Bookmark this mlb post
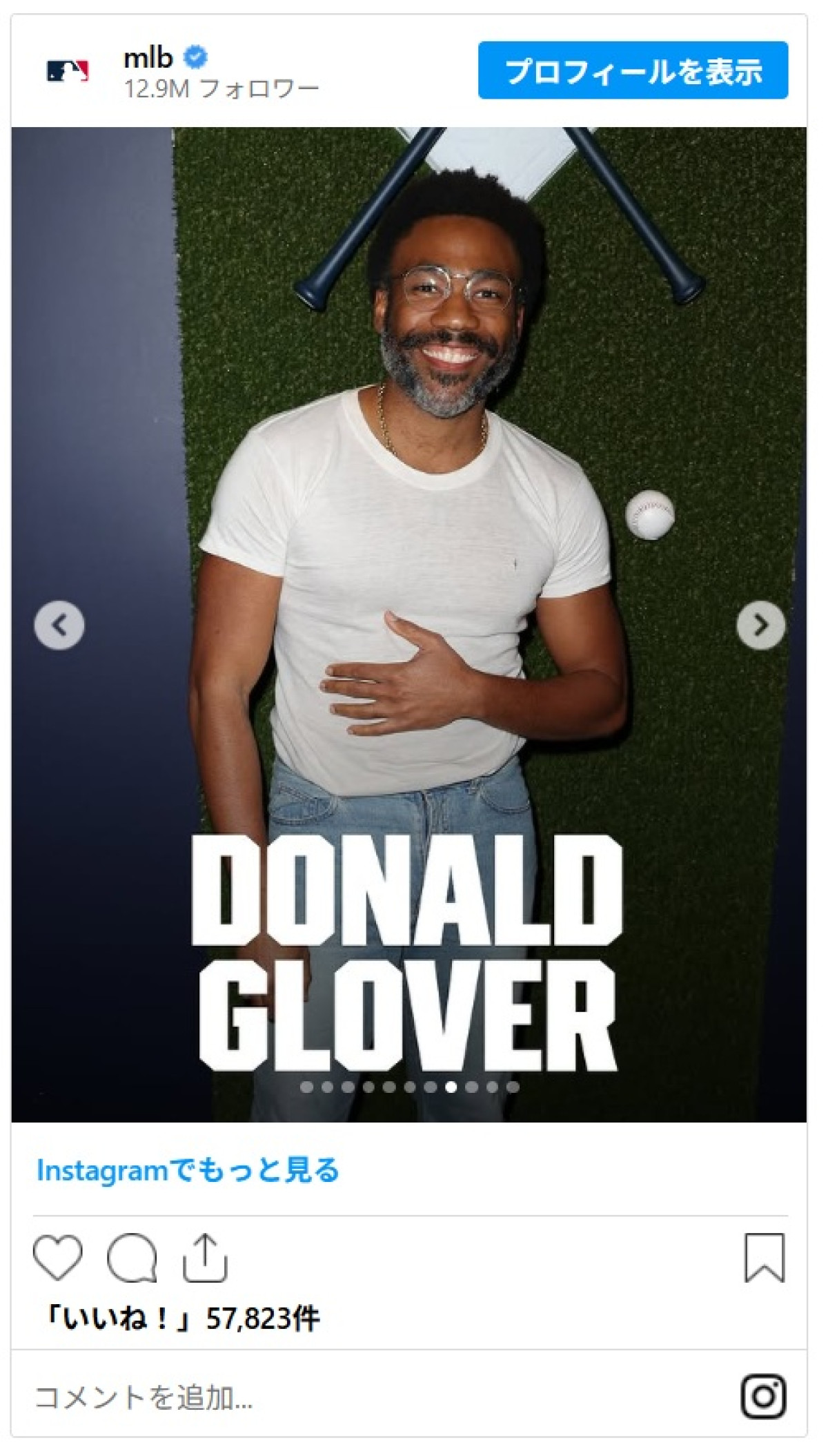The image size is (828, 1456). [765, 1258]
